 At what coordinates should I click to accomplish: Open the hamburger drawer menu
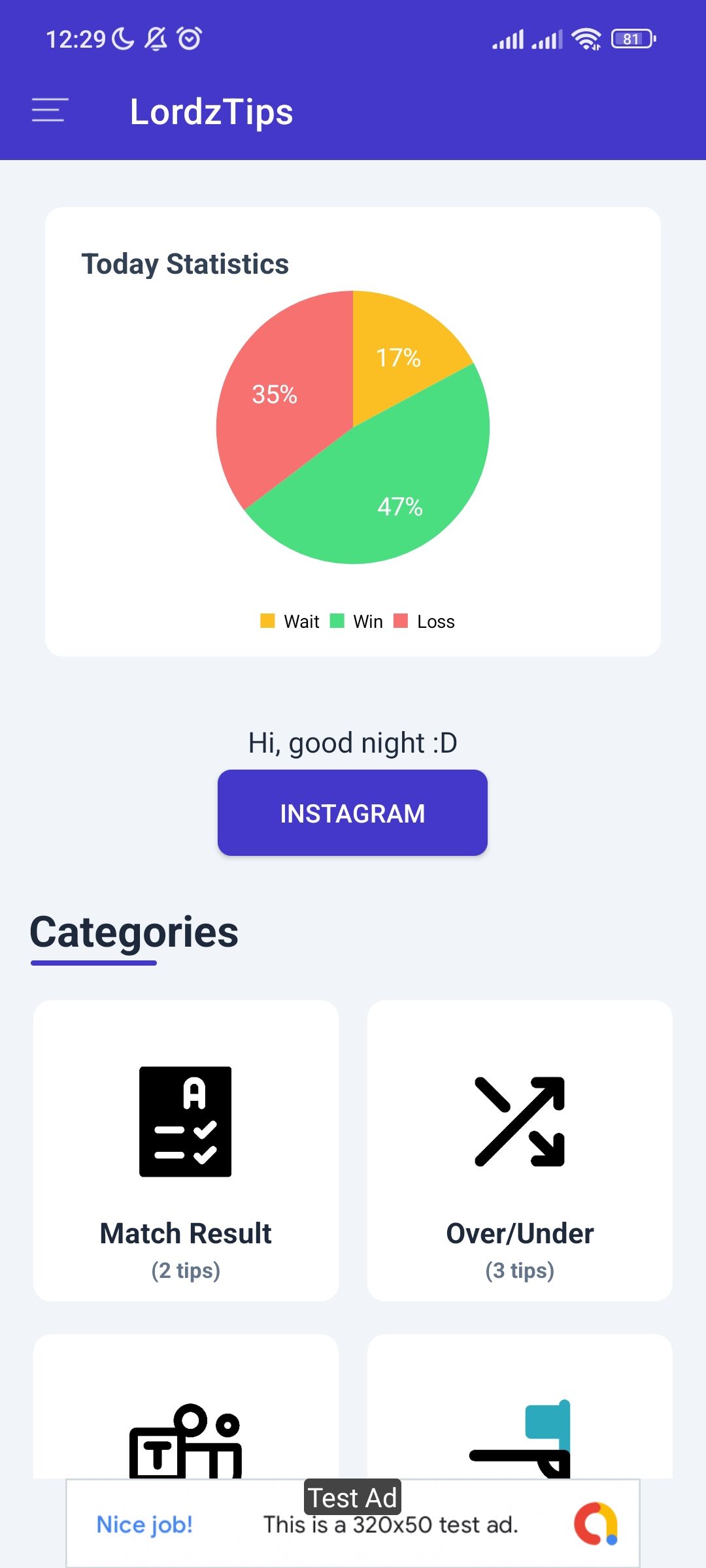pyautogui.click(x=50, y=110)
